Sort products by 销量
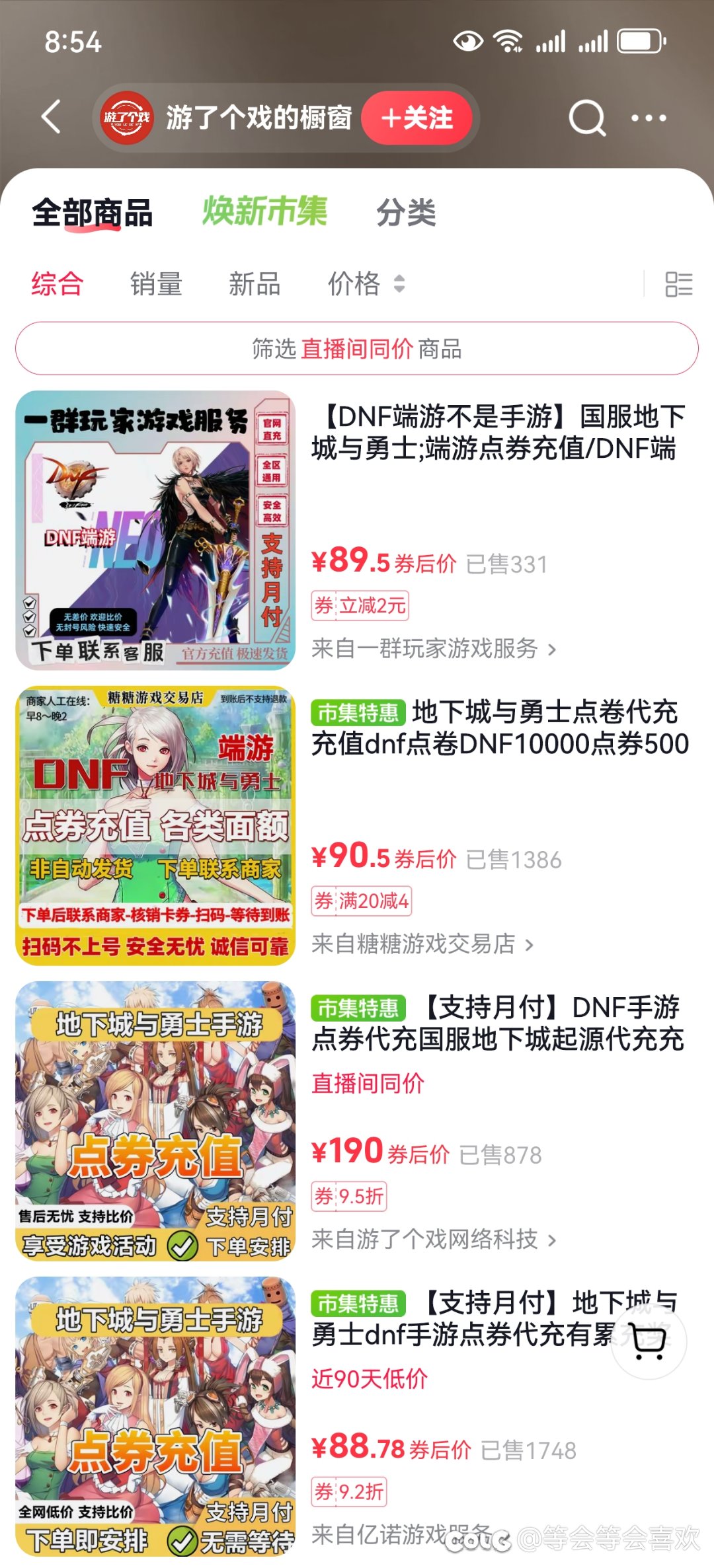This screenshot has width=714, height=1568. pyautogui.click(x=156, y=284)
